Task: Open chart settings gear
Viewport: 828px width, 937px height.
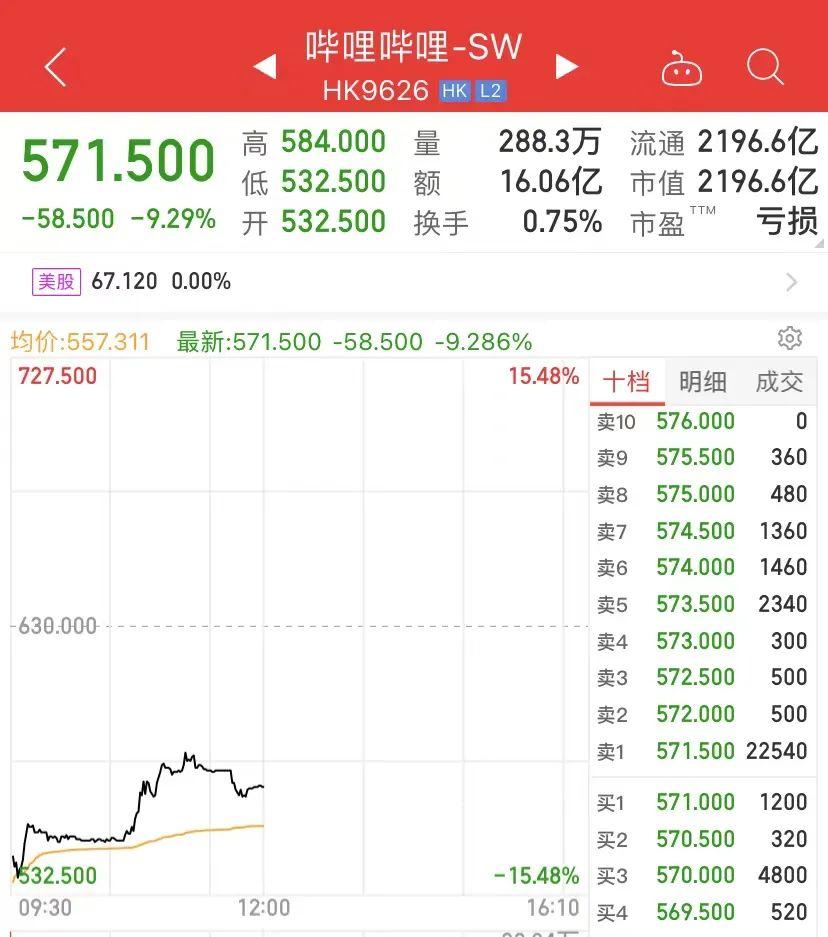Action: coord(790,338)
